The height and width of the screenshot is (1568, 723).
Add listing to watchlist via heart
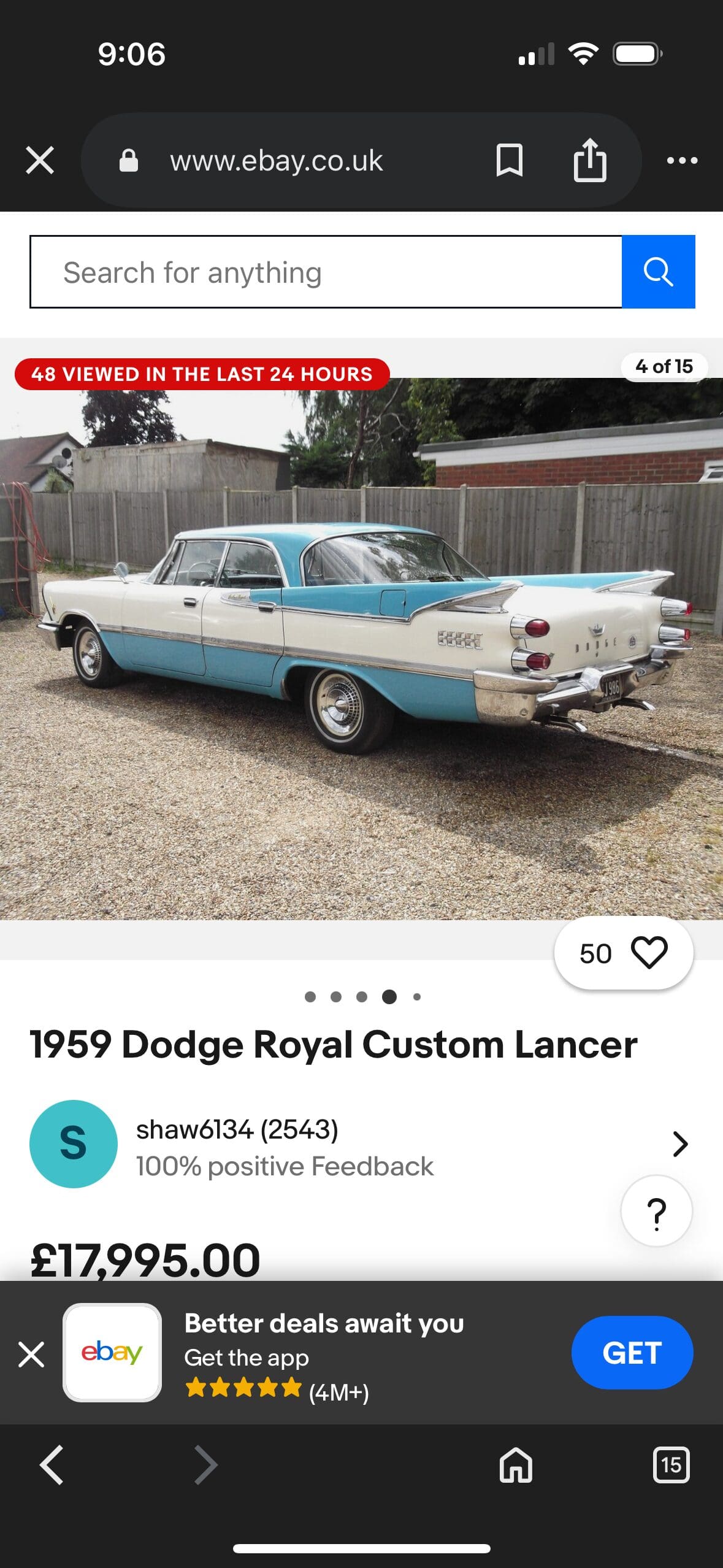649,953
